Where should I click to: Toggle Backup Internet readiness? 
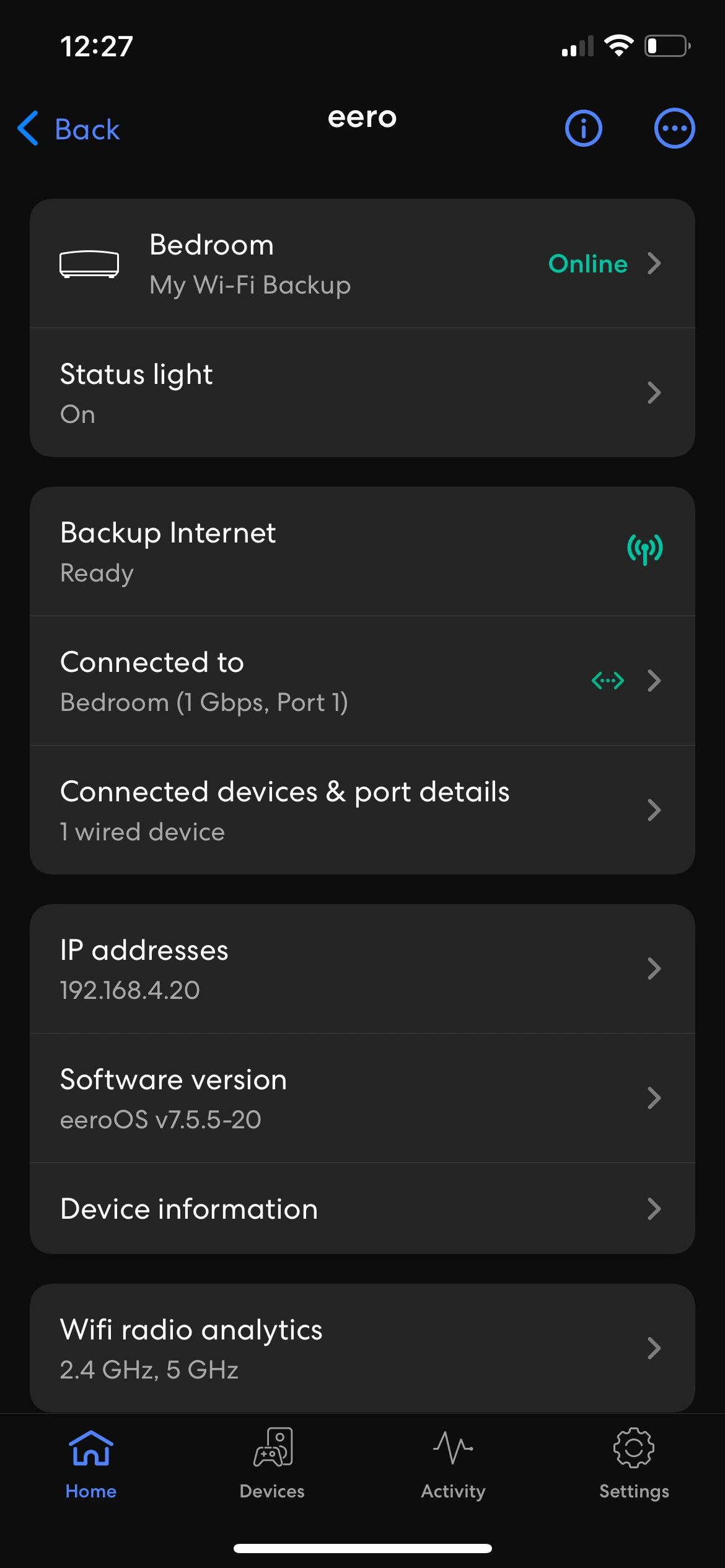tap(362, 550)
